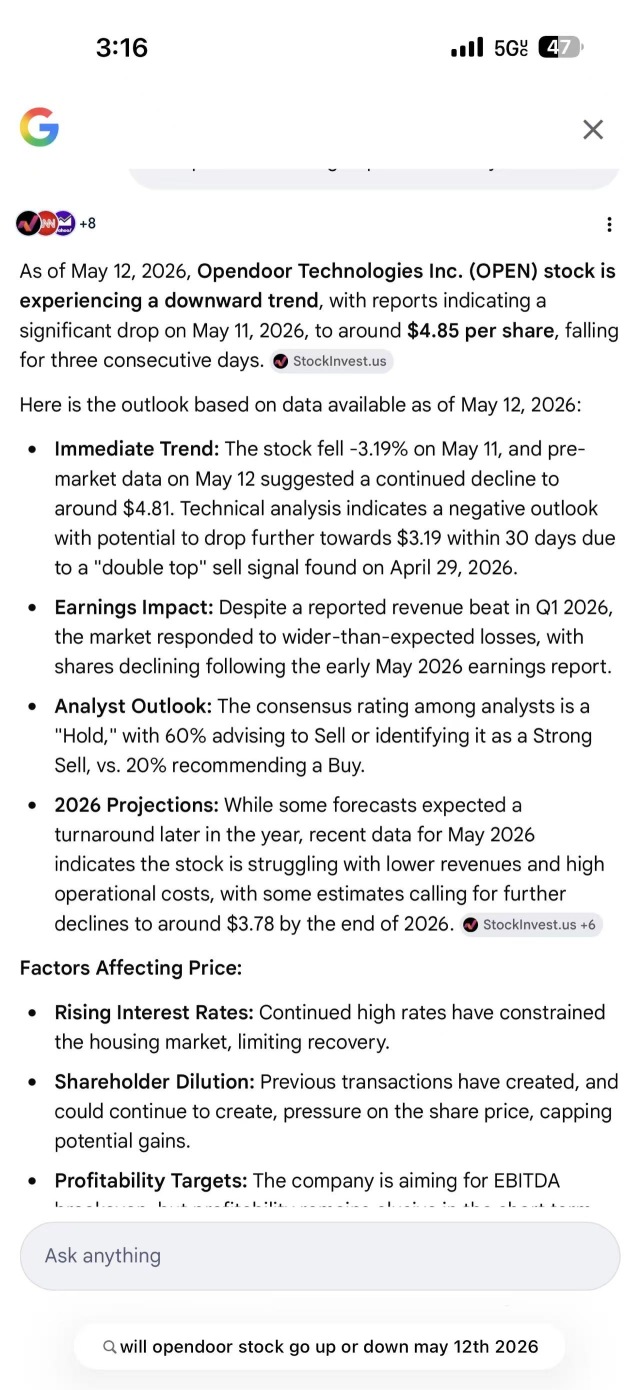640x1390 pixels.
Task: Tap the Ask anything field
Action: pyautogui.click(x=320, y=1255)
